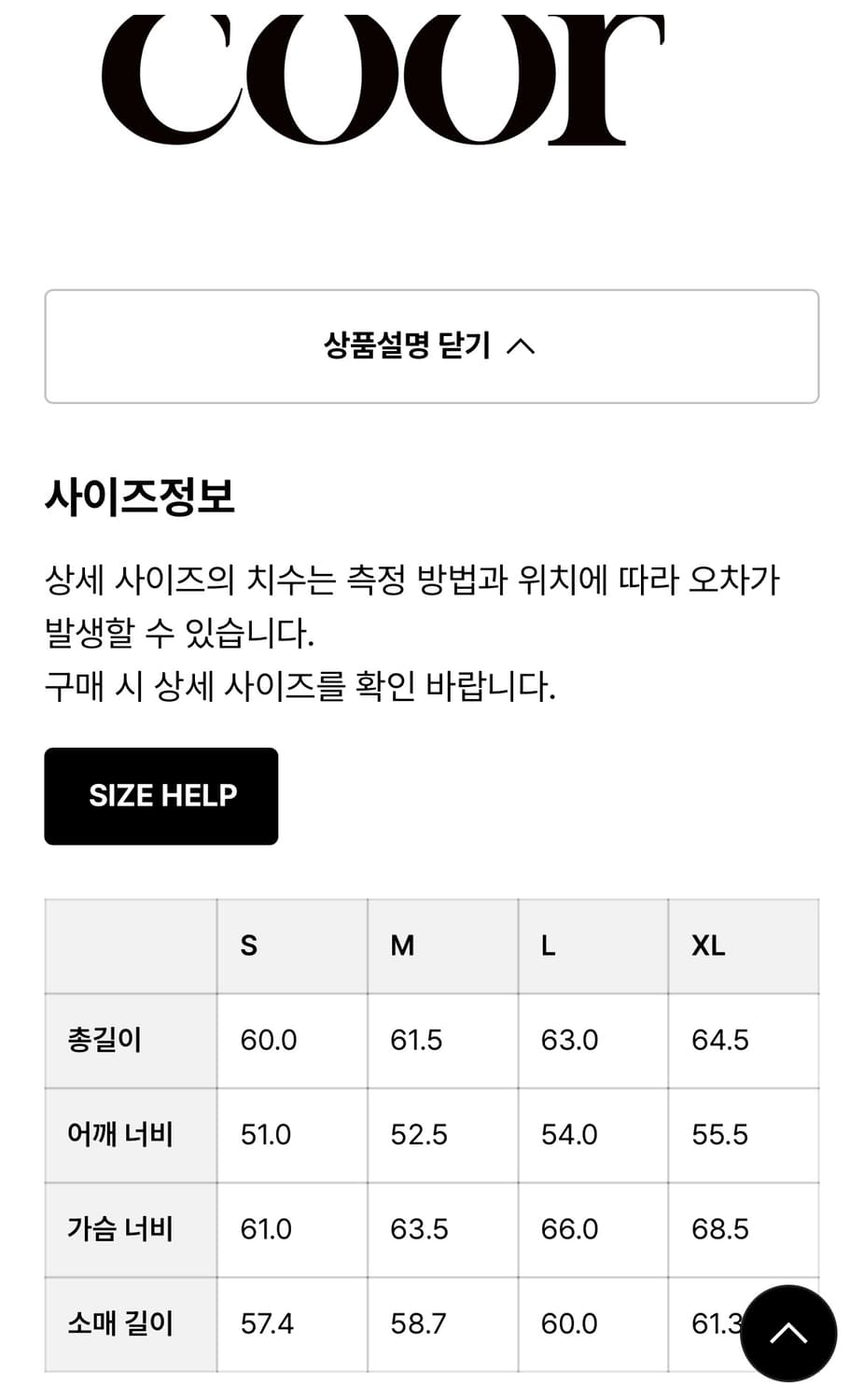Select the 가슴 너비 table cell
864x1400 pixels.
[119, 1228]
